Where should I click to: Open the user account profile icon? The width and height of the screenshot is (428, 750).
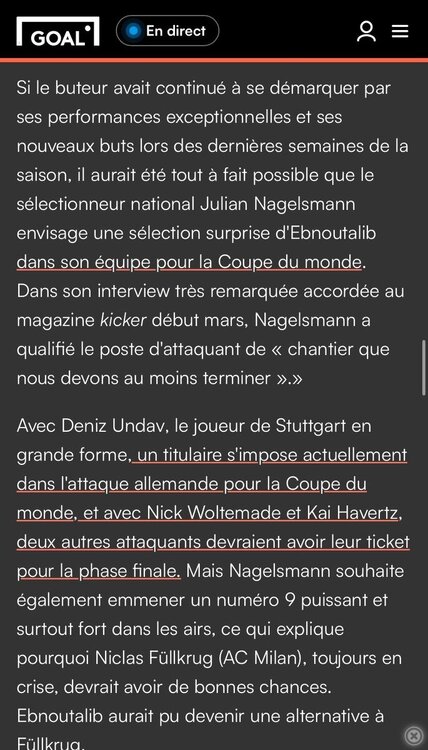(x=366, y=32)
